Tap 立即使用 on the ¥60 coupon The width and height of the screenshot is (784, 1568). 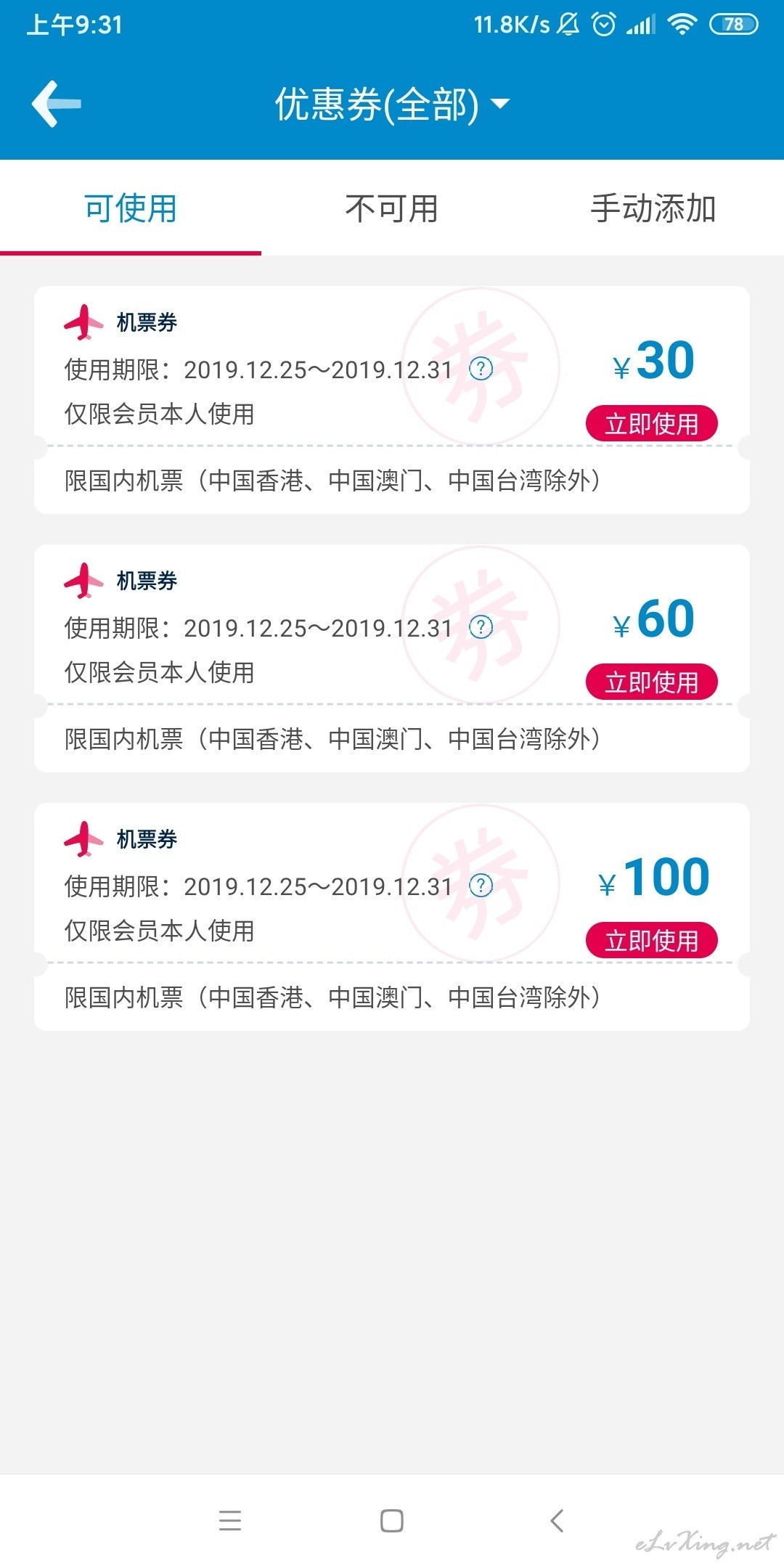point(652,682)
